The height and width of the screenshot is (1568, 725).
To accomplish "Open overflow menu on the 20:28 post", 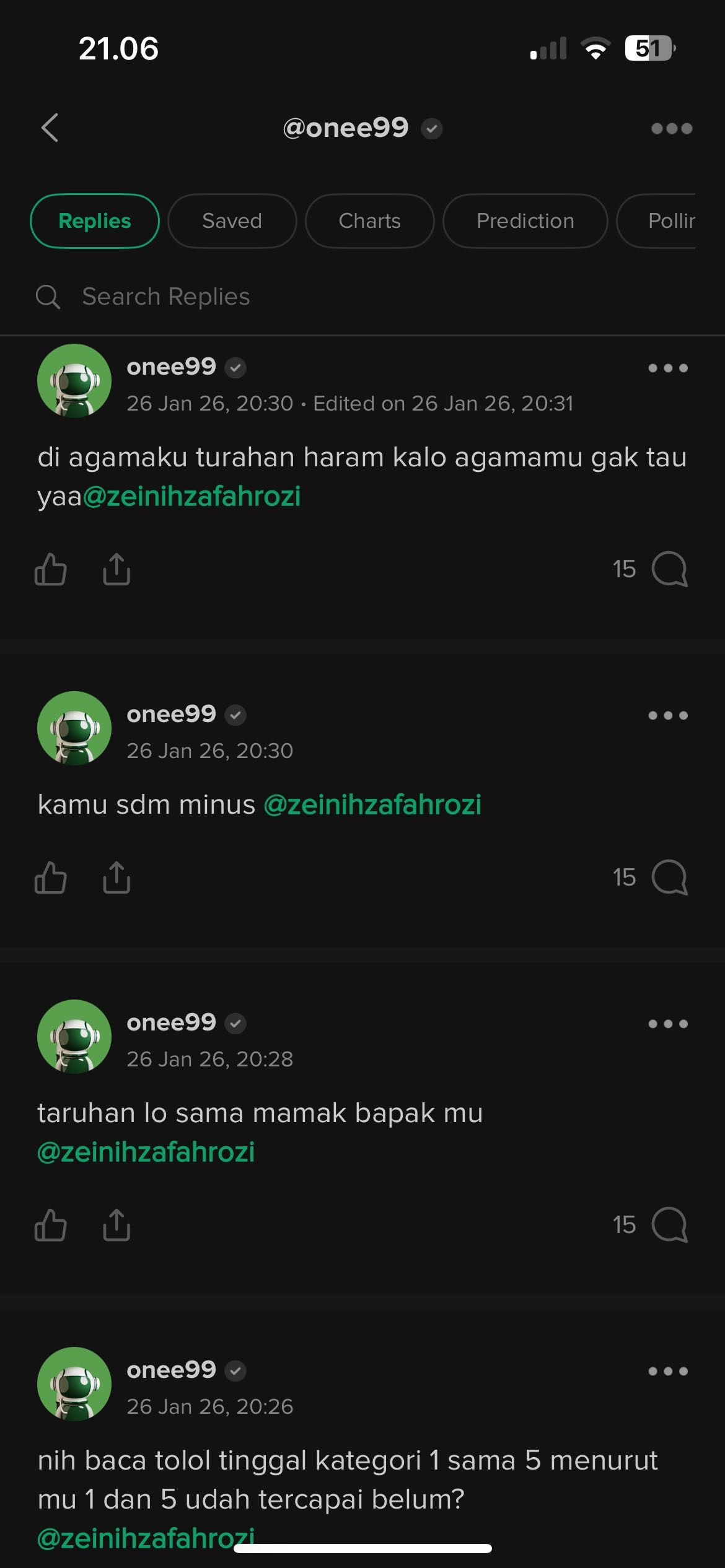I will click(x=669, y=1024).
